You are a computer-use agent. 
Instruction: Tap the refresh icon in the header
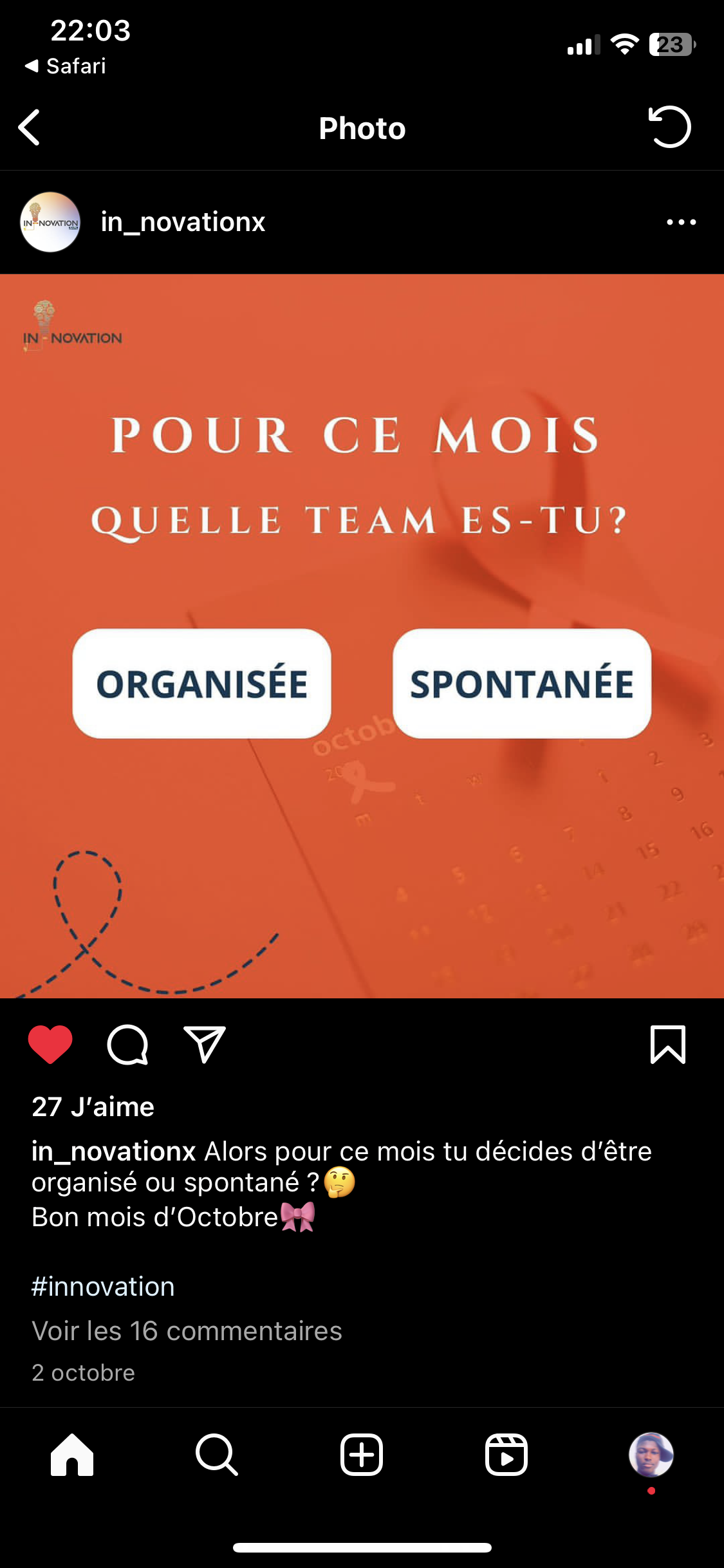(669, 127)
